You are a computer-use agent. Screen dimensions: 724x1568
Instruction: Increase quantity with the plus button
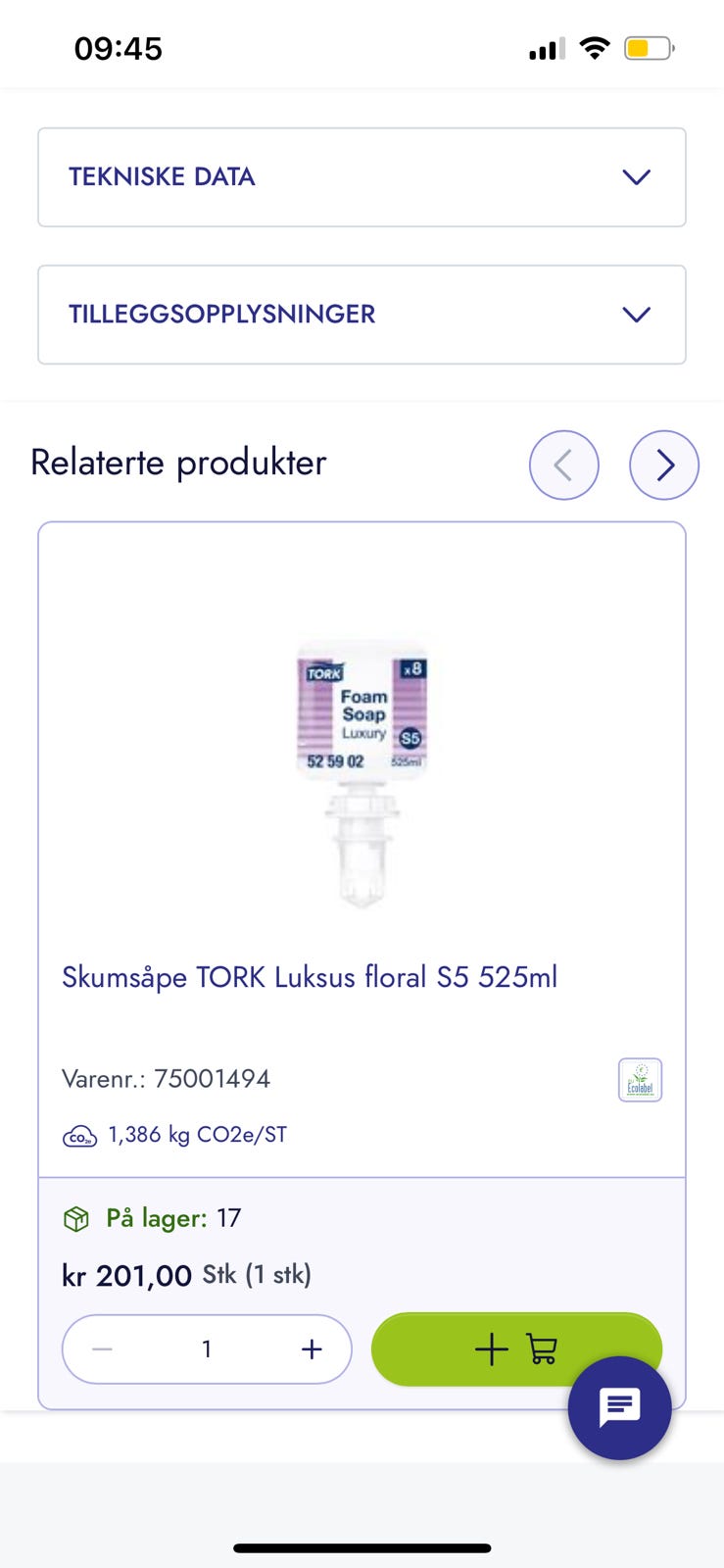point(312,1349)
